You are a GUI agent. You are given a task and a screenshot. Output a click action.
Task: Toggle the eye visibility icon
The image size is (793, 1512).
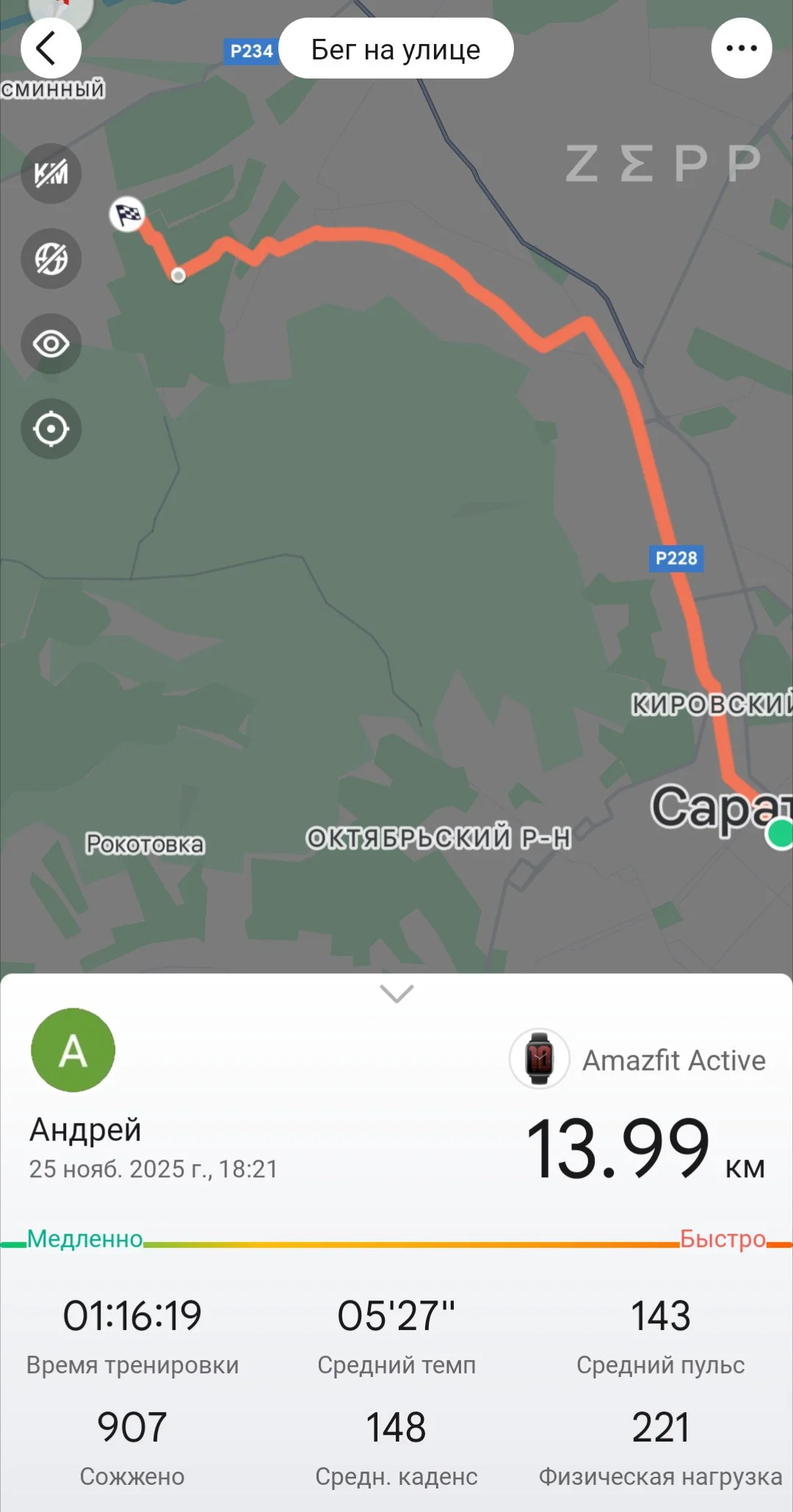51,344
